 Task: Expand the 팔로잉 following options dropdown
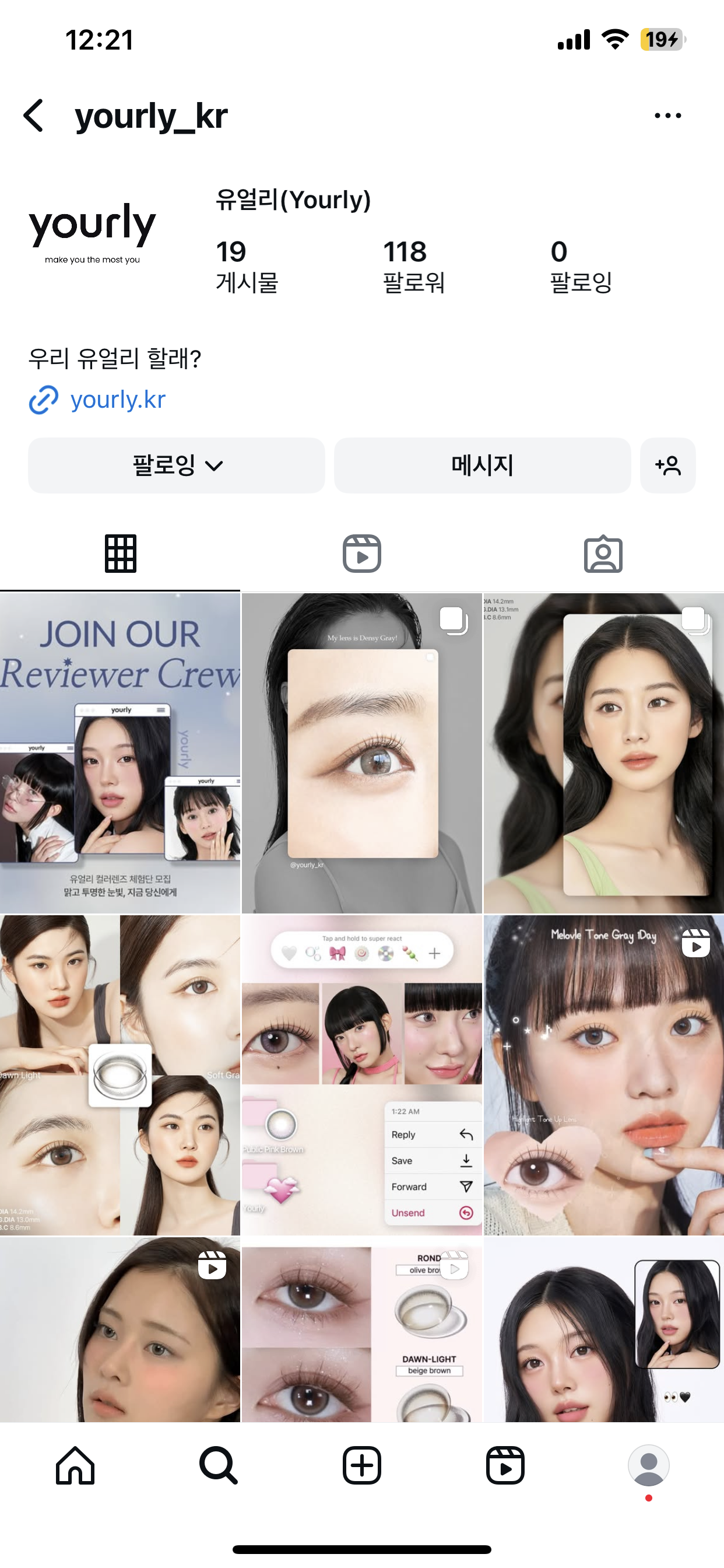(x=177, y=466)
